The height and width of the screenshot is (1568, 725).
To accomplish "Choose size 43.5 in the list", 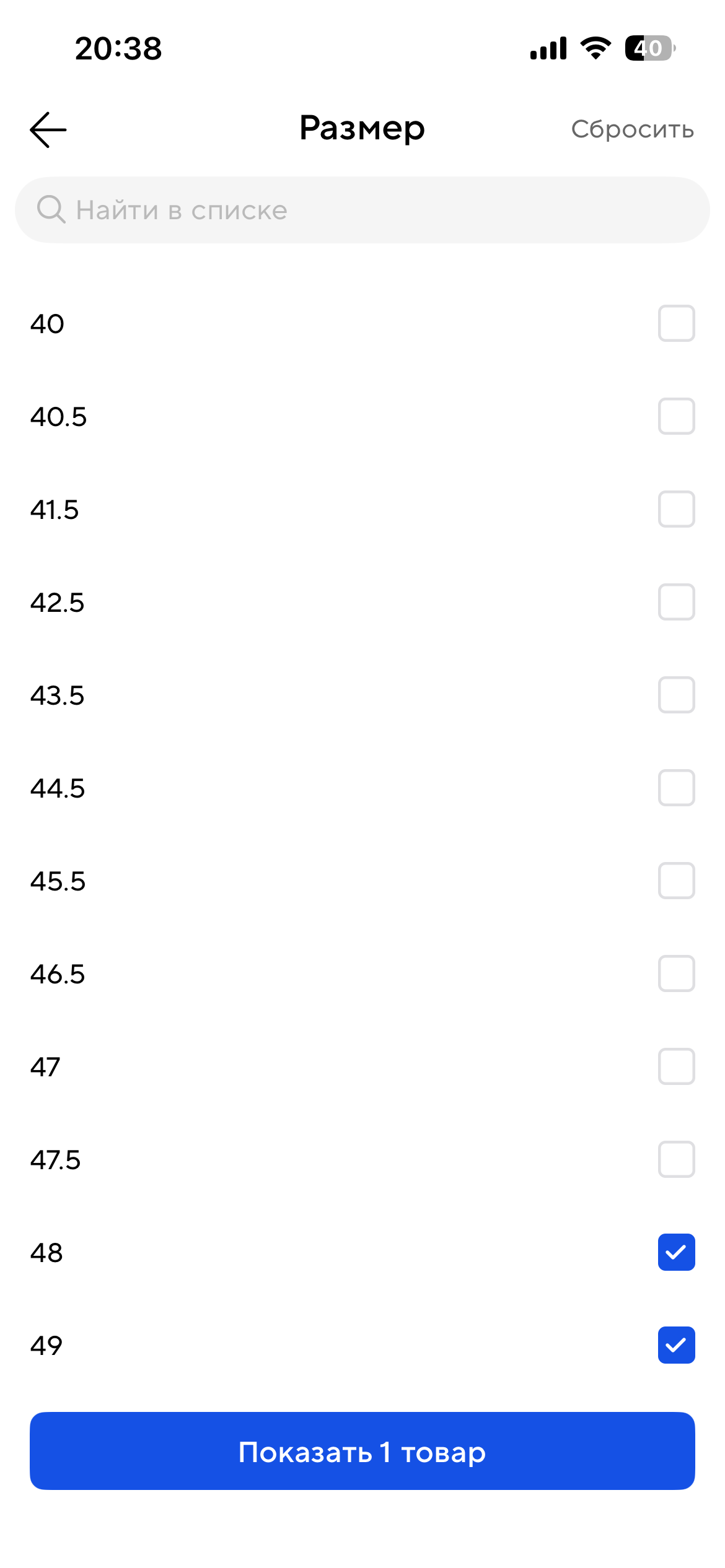I will tap(676, 695).
